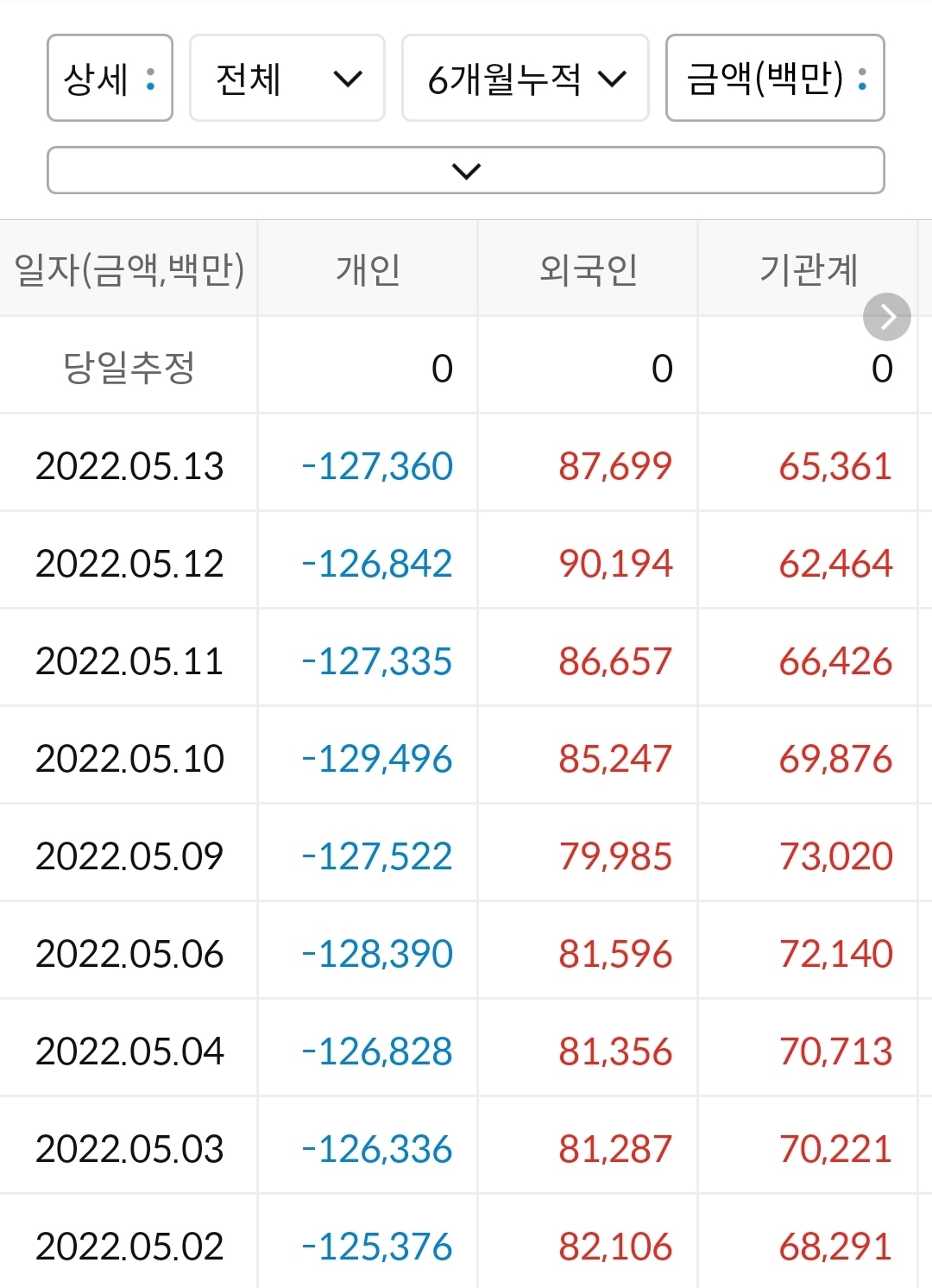This screenshot has width=932, height=1288.
Task: Open the 6개월누적 period dropdown
Action: 525,79
